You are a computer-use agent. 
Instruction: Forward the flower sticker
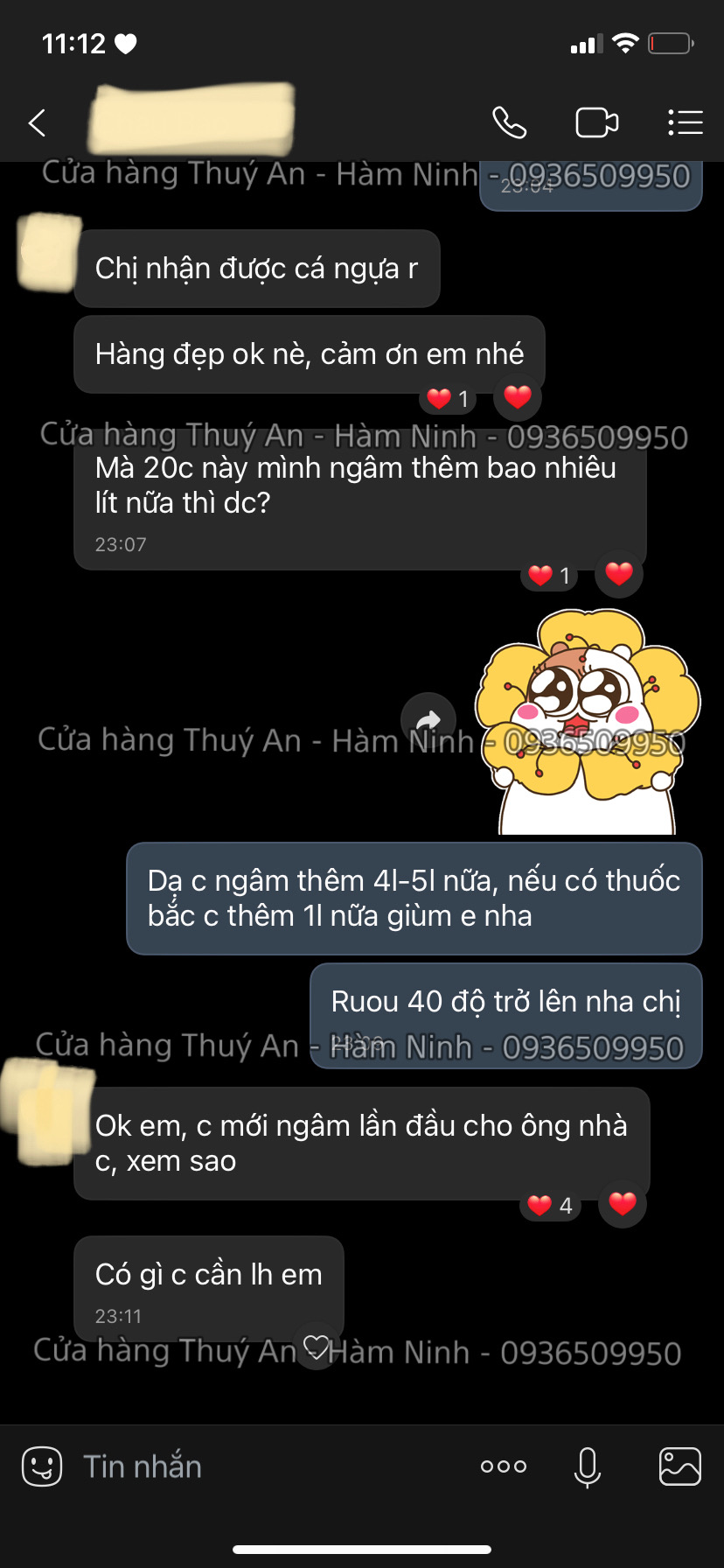(428, 720)
